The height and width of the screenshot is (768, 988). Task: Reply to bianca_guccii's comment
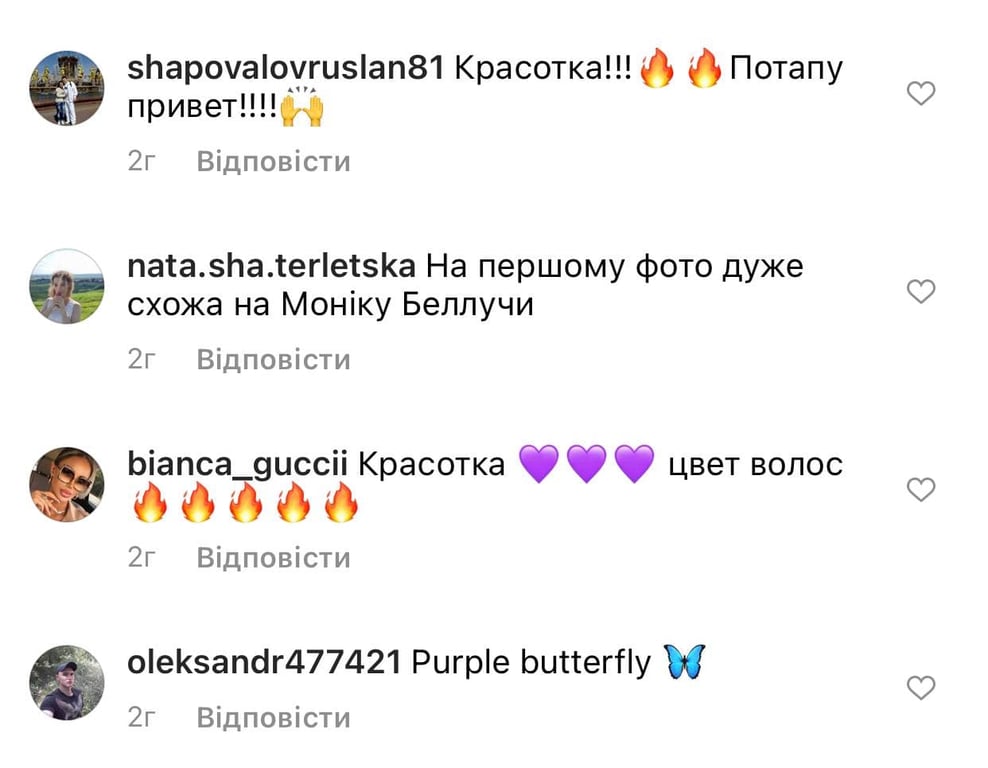(x=273, y=557)
